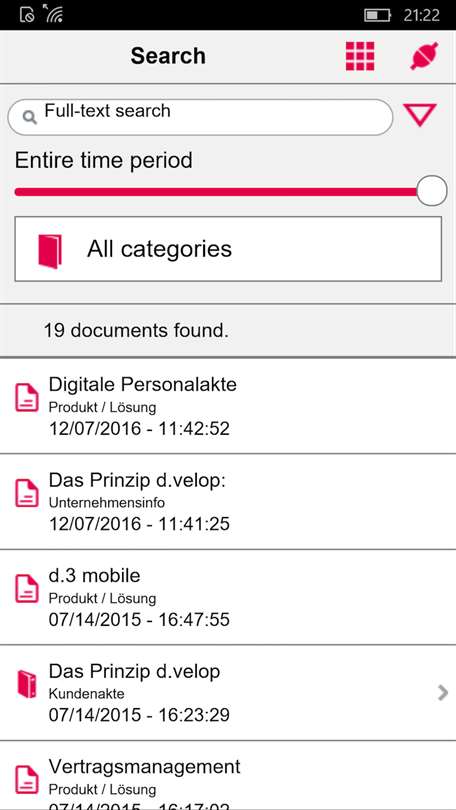
Task: Tap the plug connection icon
Action: pyautogui.click(x=424, y=56)
